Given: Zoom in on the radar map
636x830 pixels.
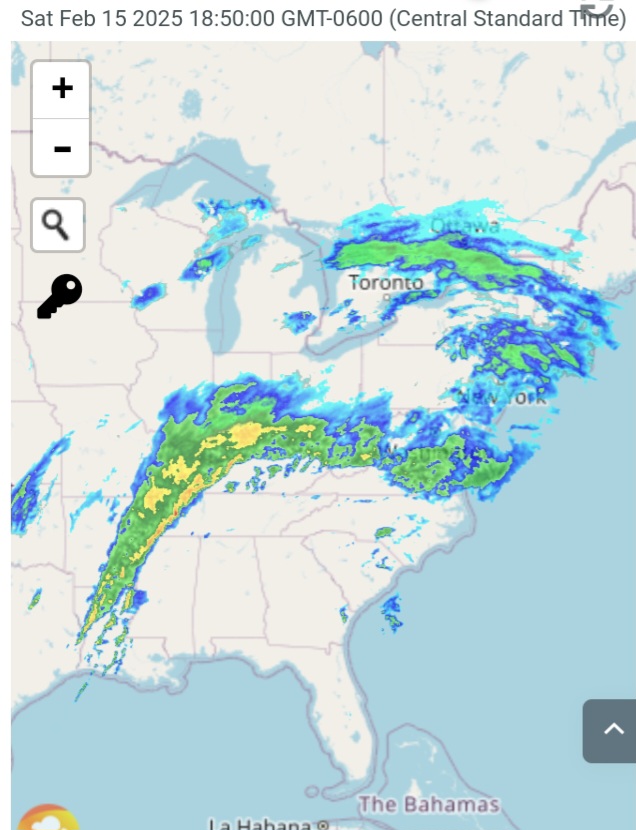Looking at the screenshot, I should (62, 89).
